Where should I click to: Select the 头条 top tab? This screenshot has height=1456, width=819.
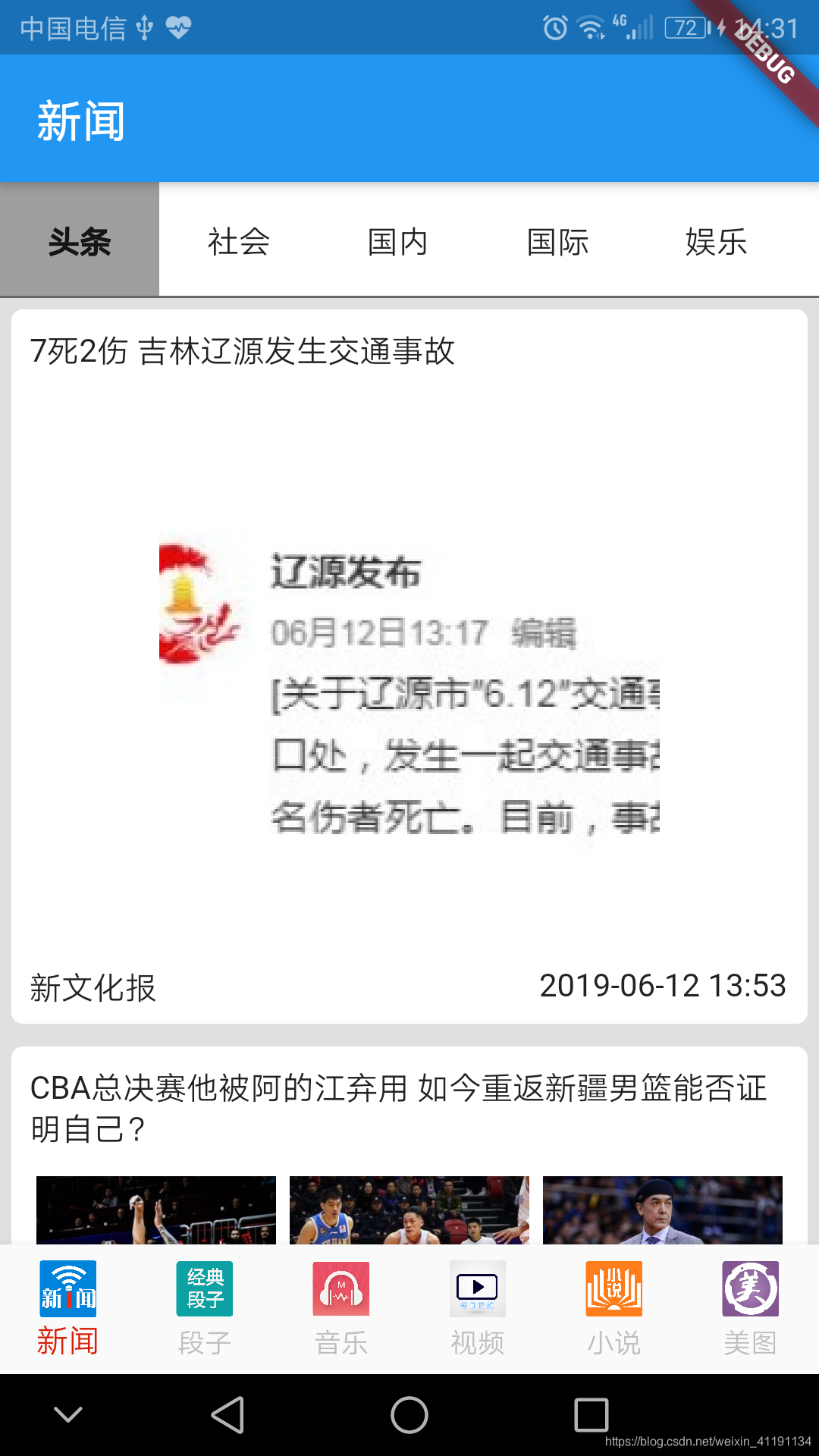[x=80, y=241]
